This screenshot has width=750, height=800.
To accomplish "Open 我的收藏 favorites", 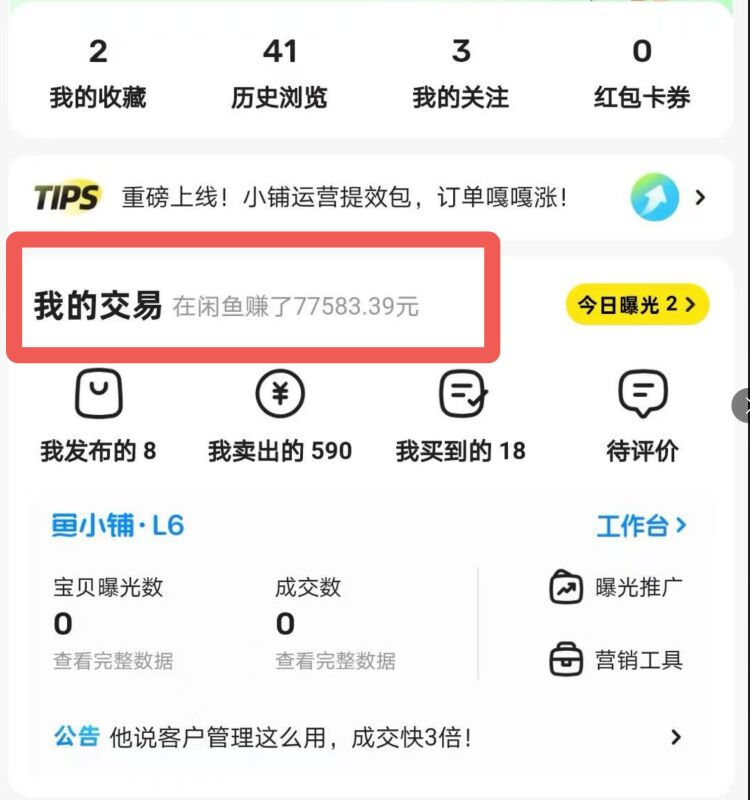I will click(98, 74).
